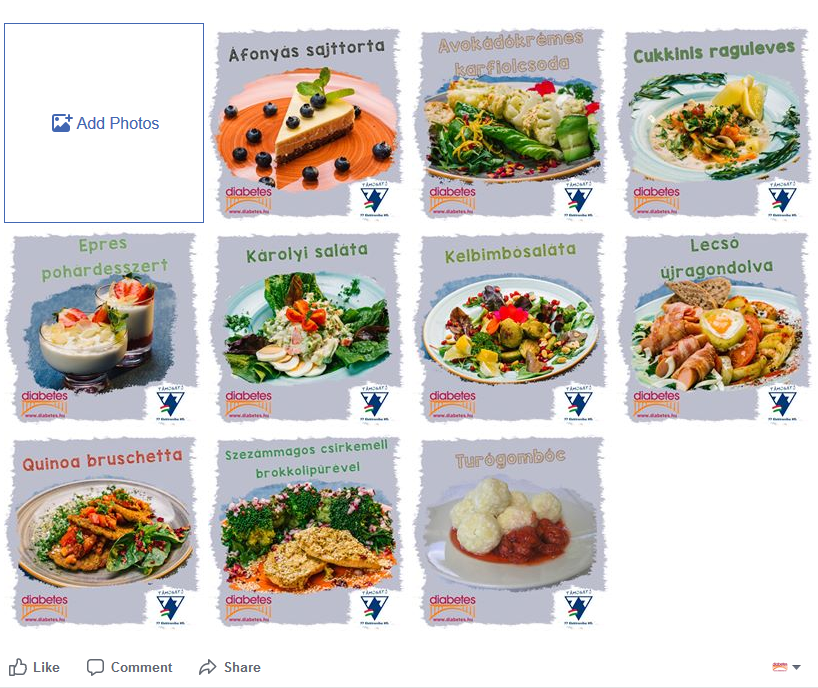View the Lecsó újragondolva photo
The image size is (818, 688).
coord(715,328)
